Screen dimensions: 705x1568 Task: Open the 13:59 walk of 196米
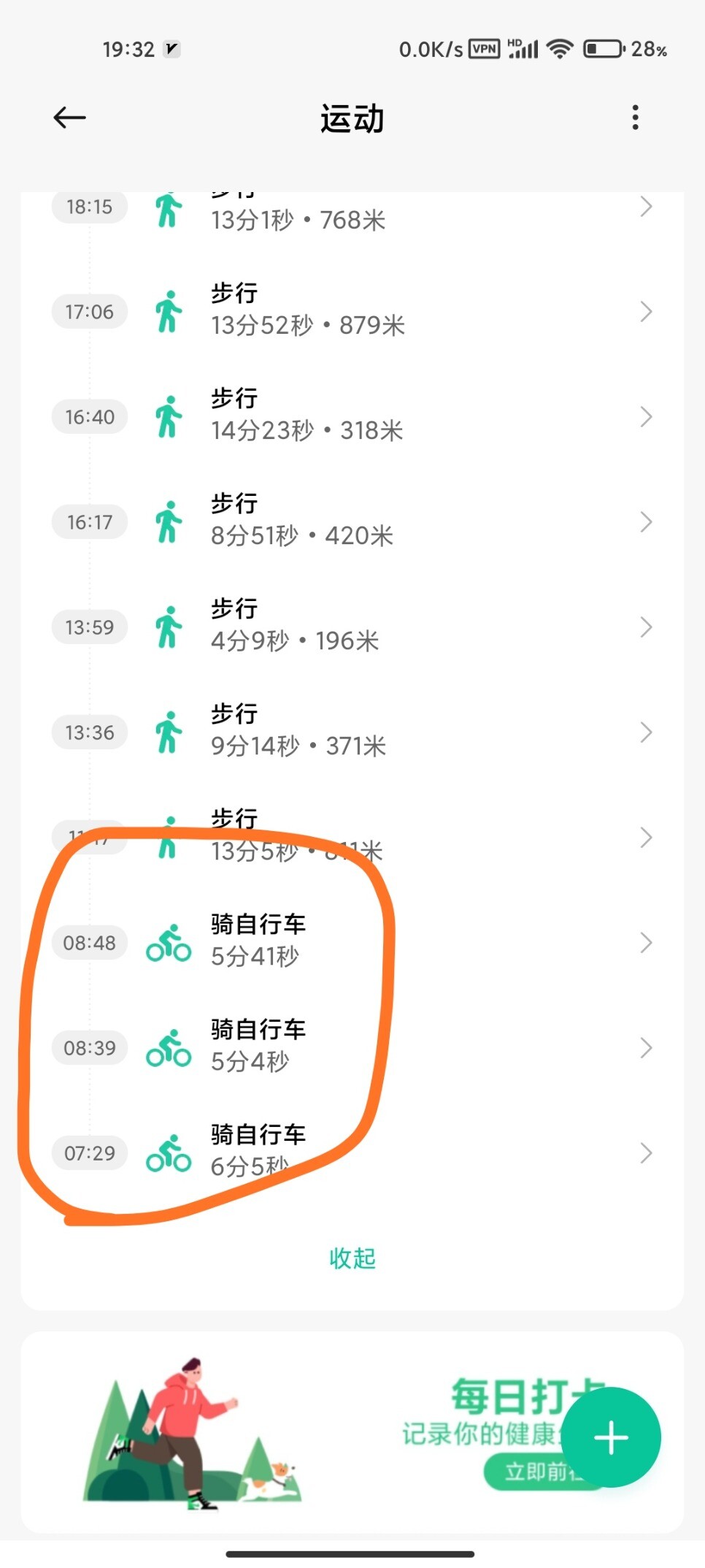pos(350,627)
